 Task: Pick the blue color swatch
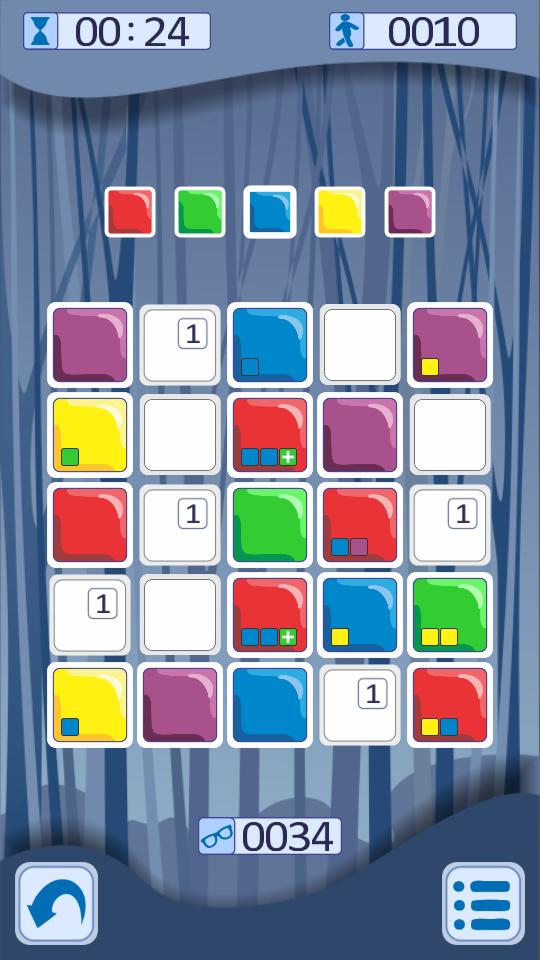coord(270,212)
